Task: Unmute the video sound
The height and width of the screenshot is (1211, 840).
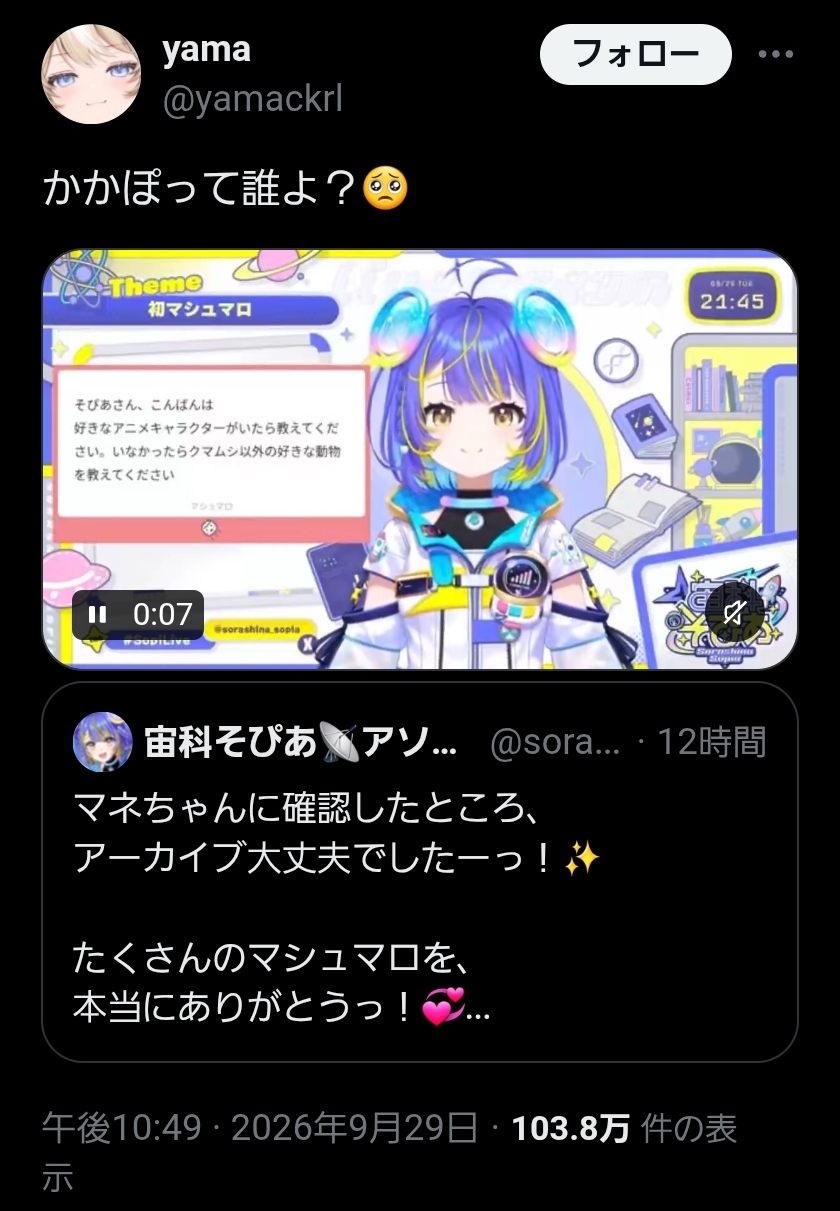Action: (x=735, y=612)
